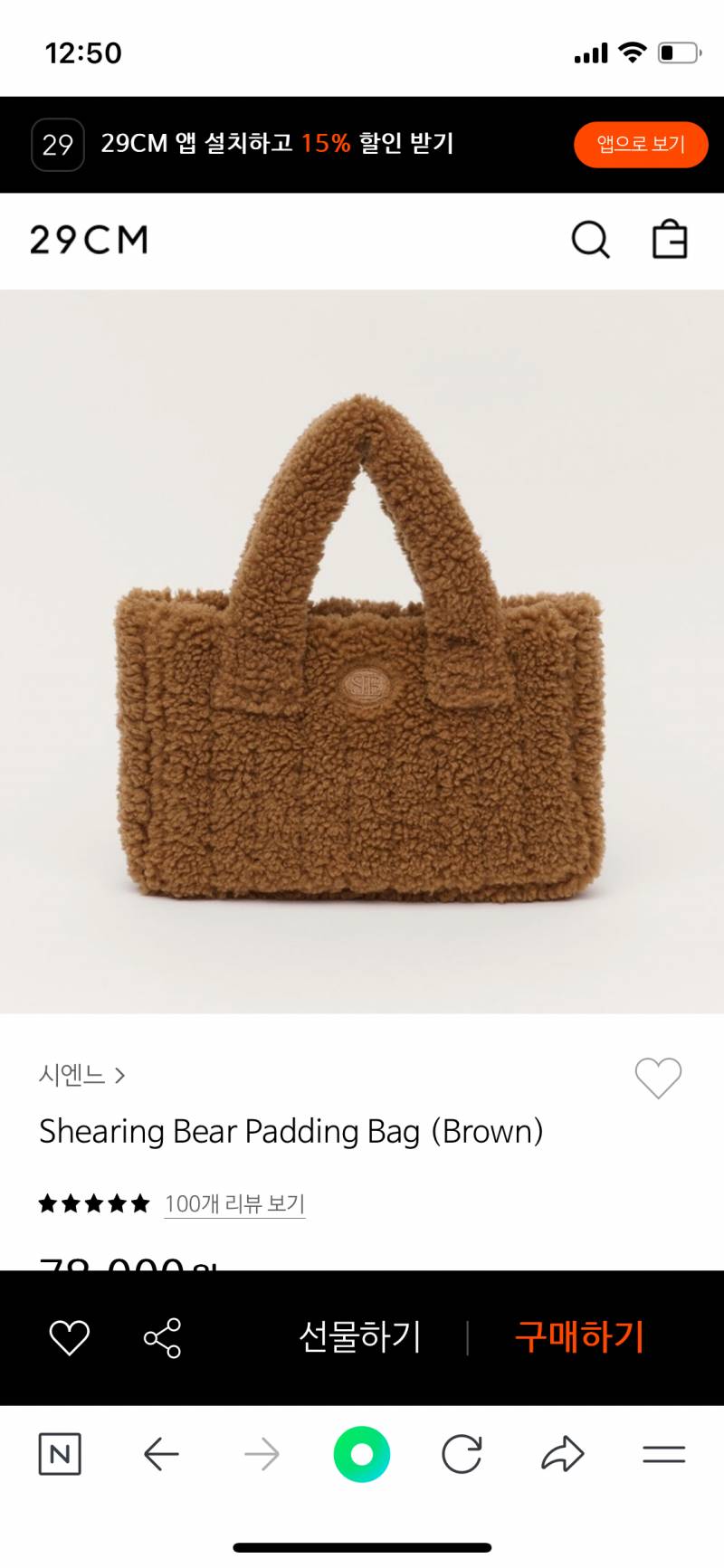Open the 시엔느 brand page

coord(81,1075)
